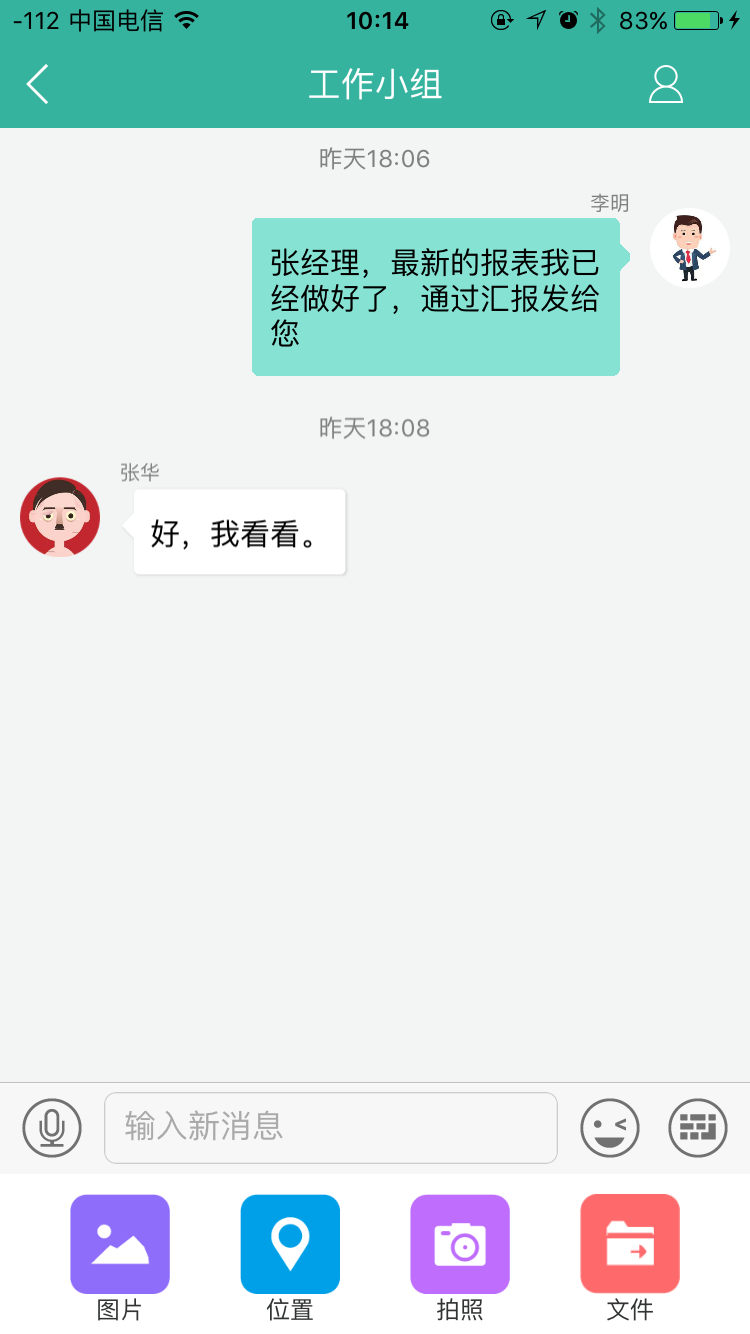View 李明's profile avatar
This screenshot has width=750, height=1334.
pos(689,248)
